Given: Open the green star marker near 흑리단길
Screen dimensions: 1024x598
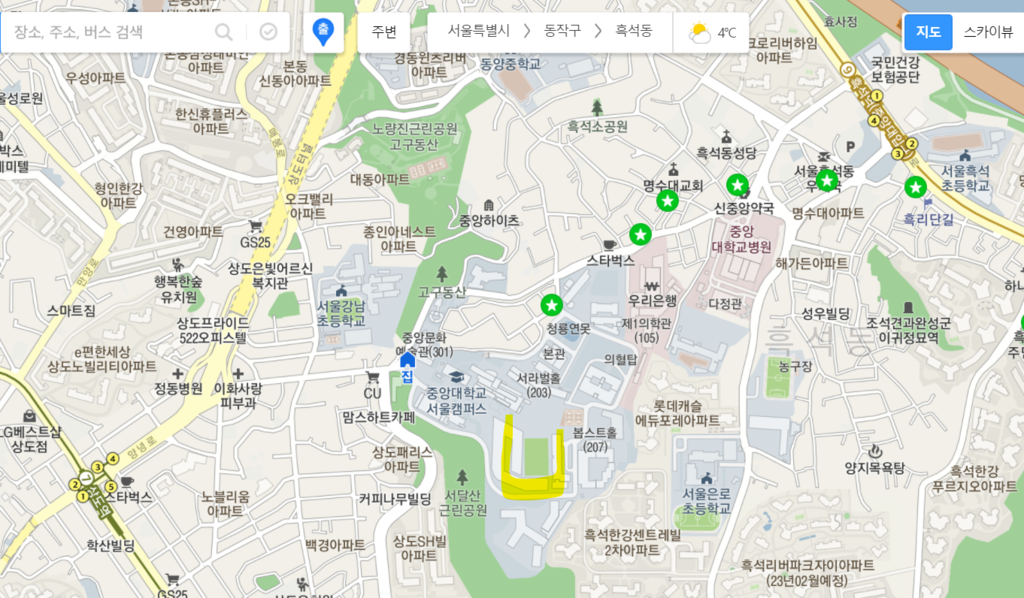Looking at the screenshot, I should point(915,186).
